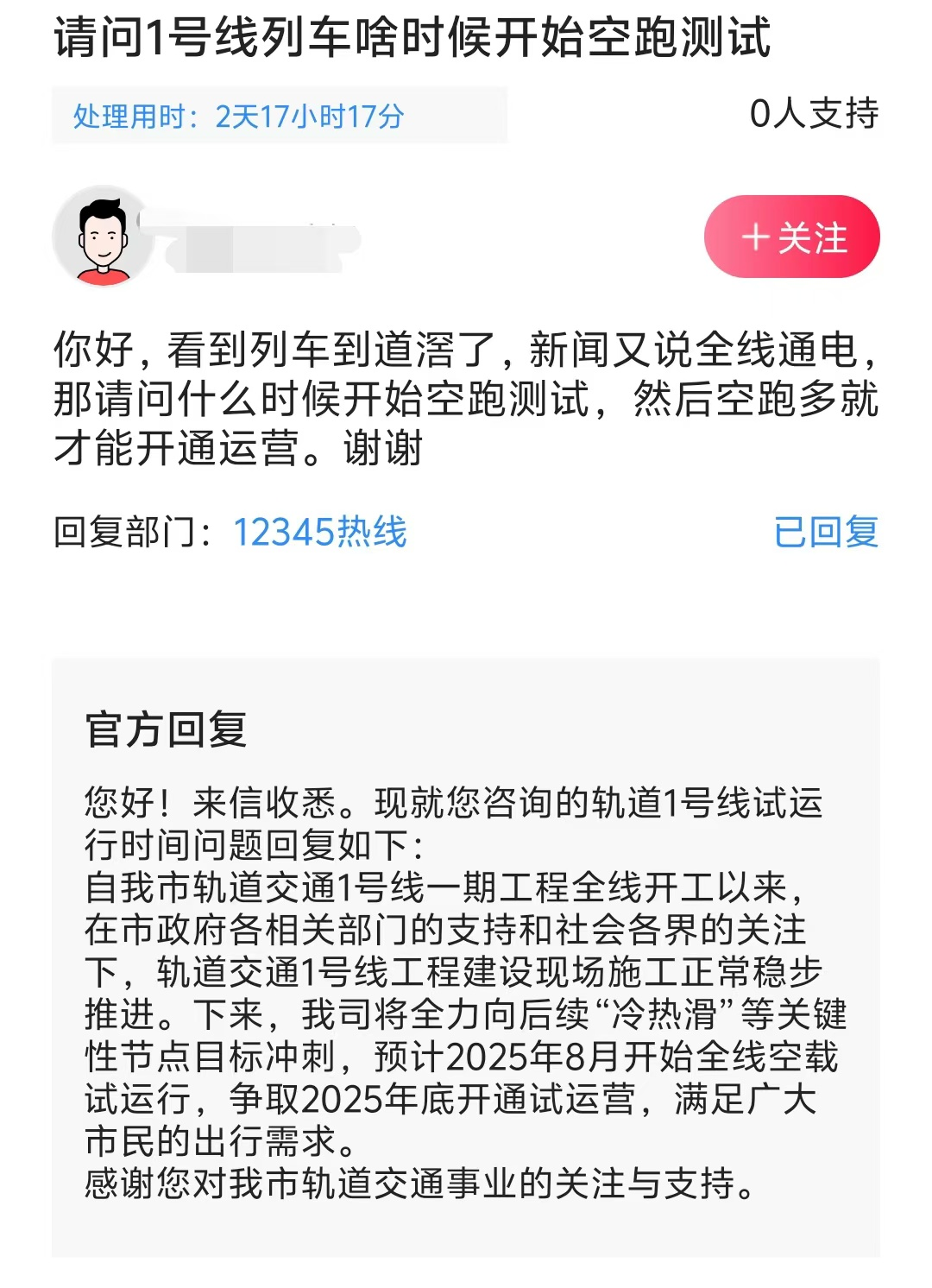Follow the poster with +关注 button
This screenshot has width=932, height=1288.
pos(791,237)
